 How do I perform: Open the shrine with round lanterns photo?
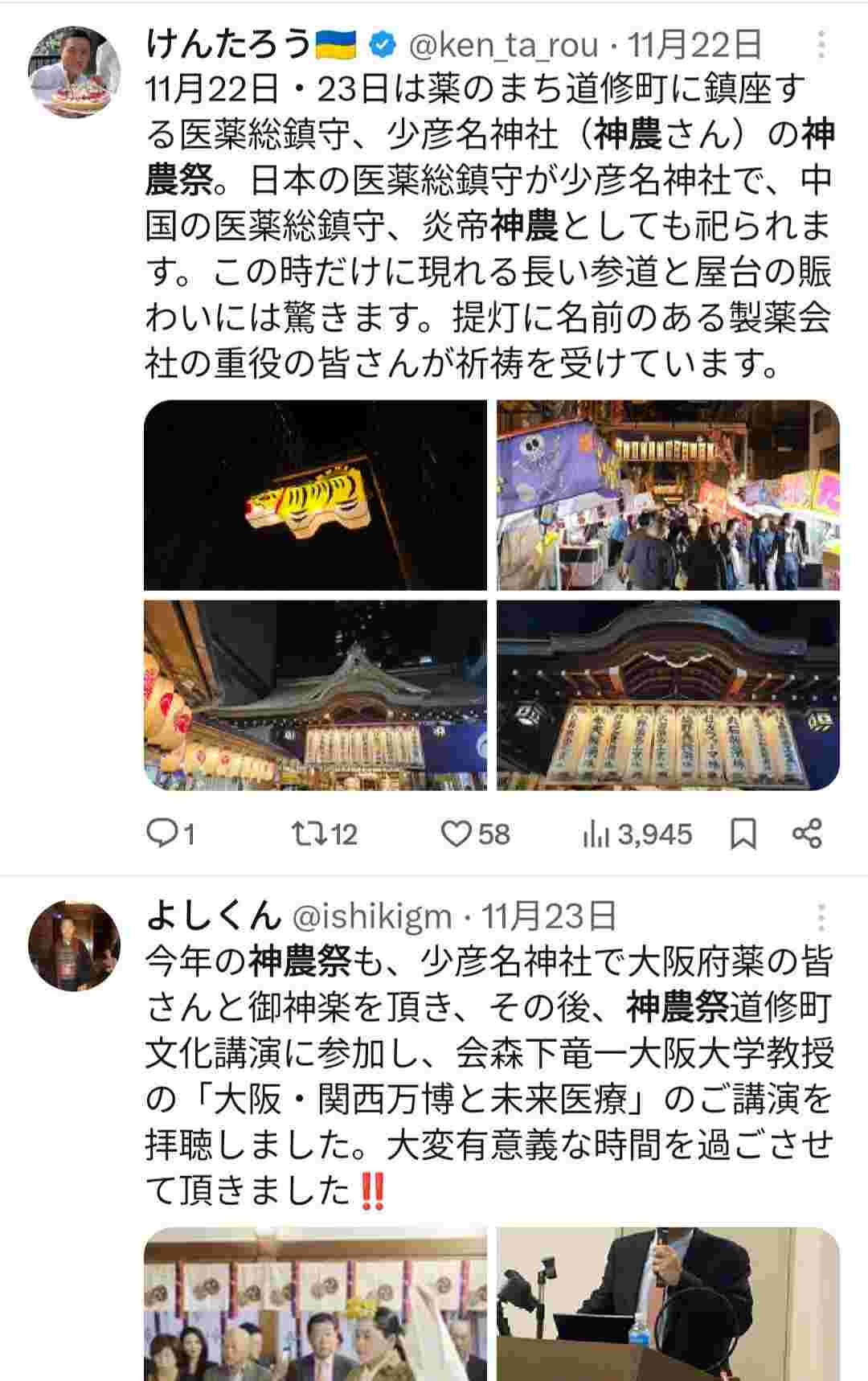[315, 695]
